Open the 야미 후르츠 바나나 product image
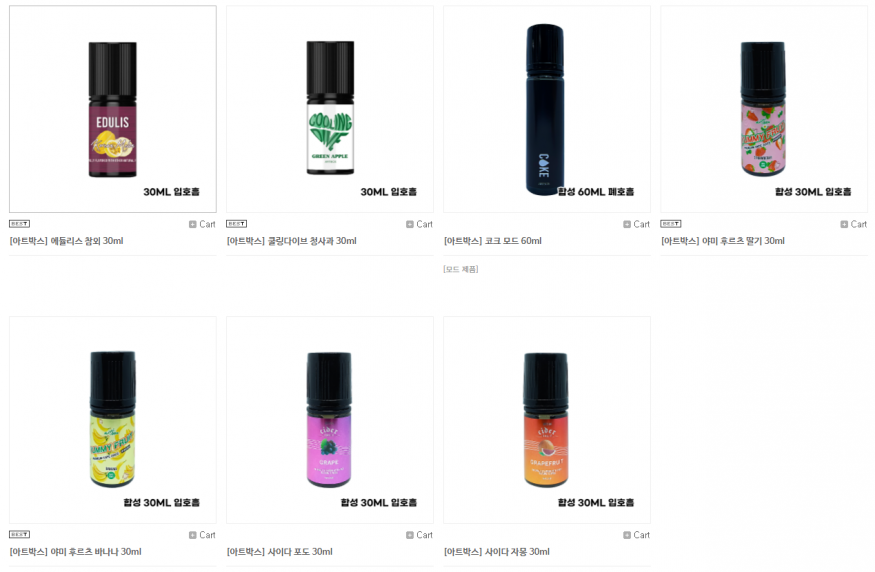Viewport: 875px width, 572px height. [x=112, y=420]
